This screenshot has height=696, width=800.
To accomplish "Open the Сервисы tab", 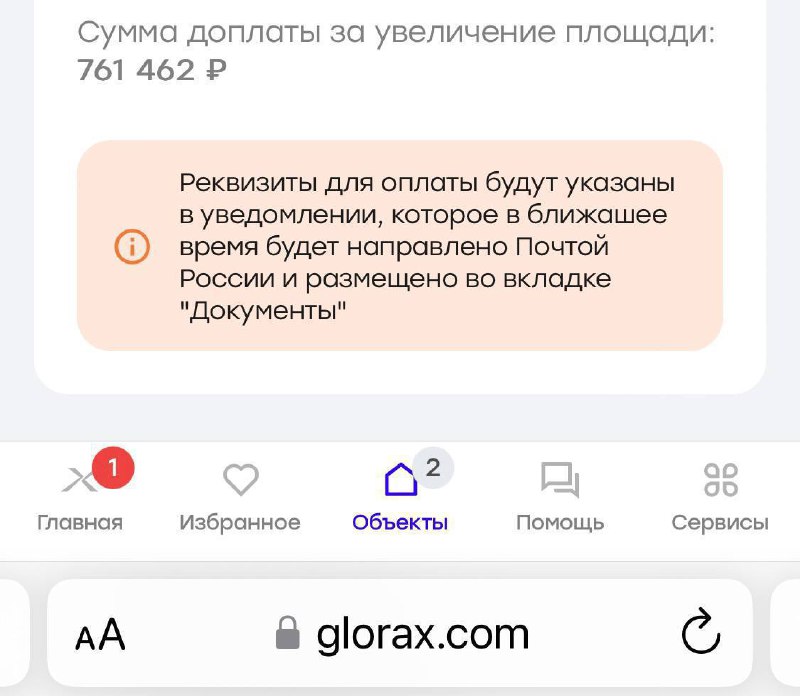I will click(720, 497).
